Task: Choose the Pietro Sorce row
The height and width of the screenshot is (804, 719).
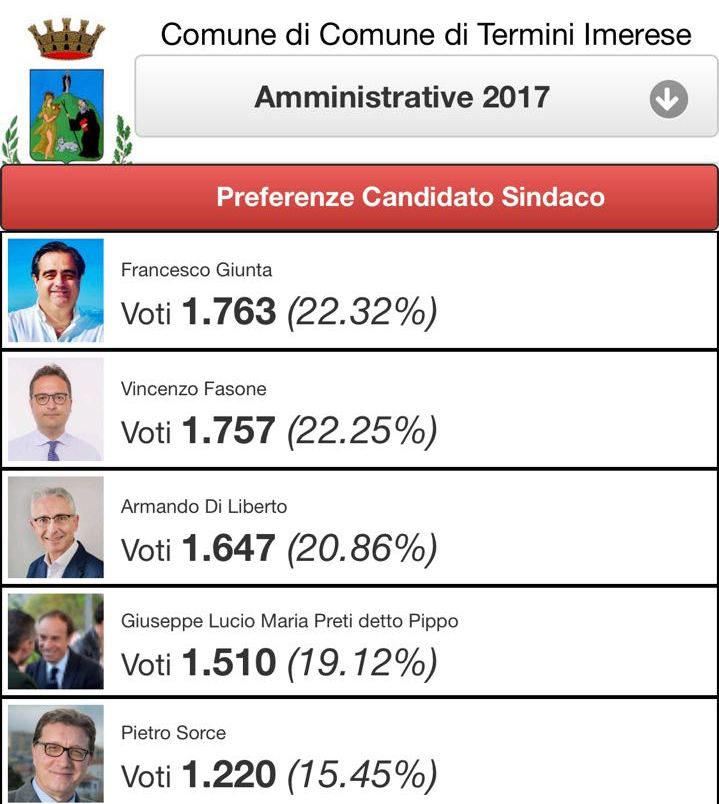Action: click(x=360, y=754)
